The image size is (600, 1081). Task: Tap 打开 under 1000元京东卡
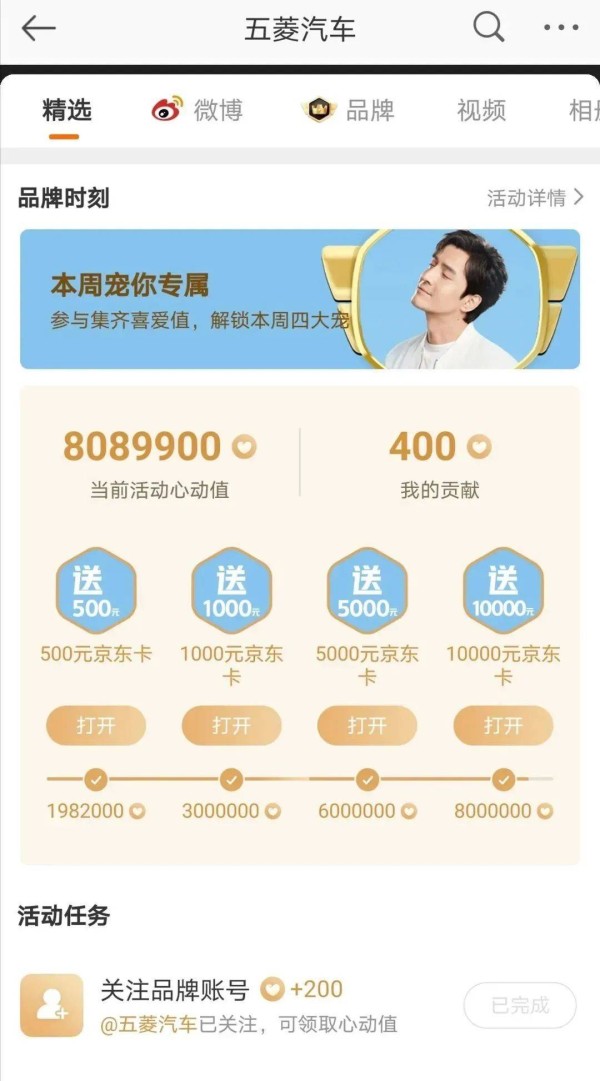click(232, 725)
